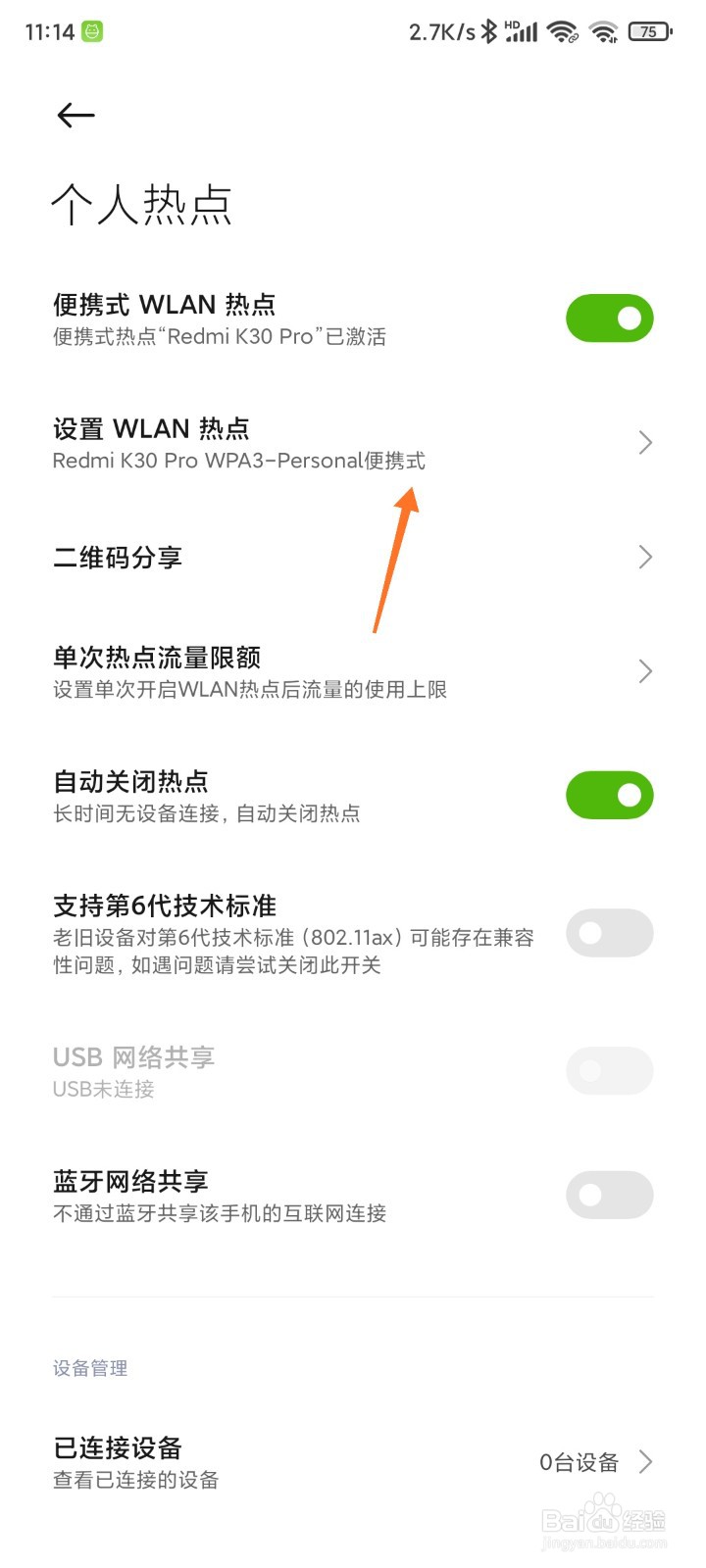
Task: Open 二维码分享 using its arrow
Action: pyautogui.click(x=644, y=557)
